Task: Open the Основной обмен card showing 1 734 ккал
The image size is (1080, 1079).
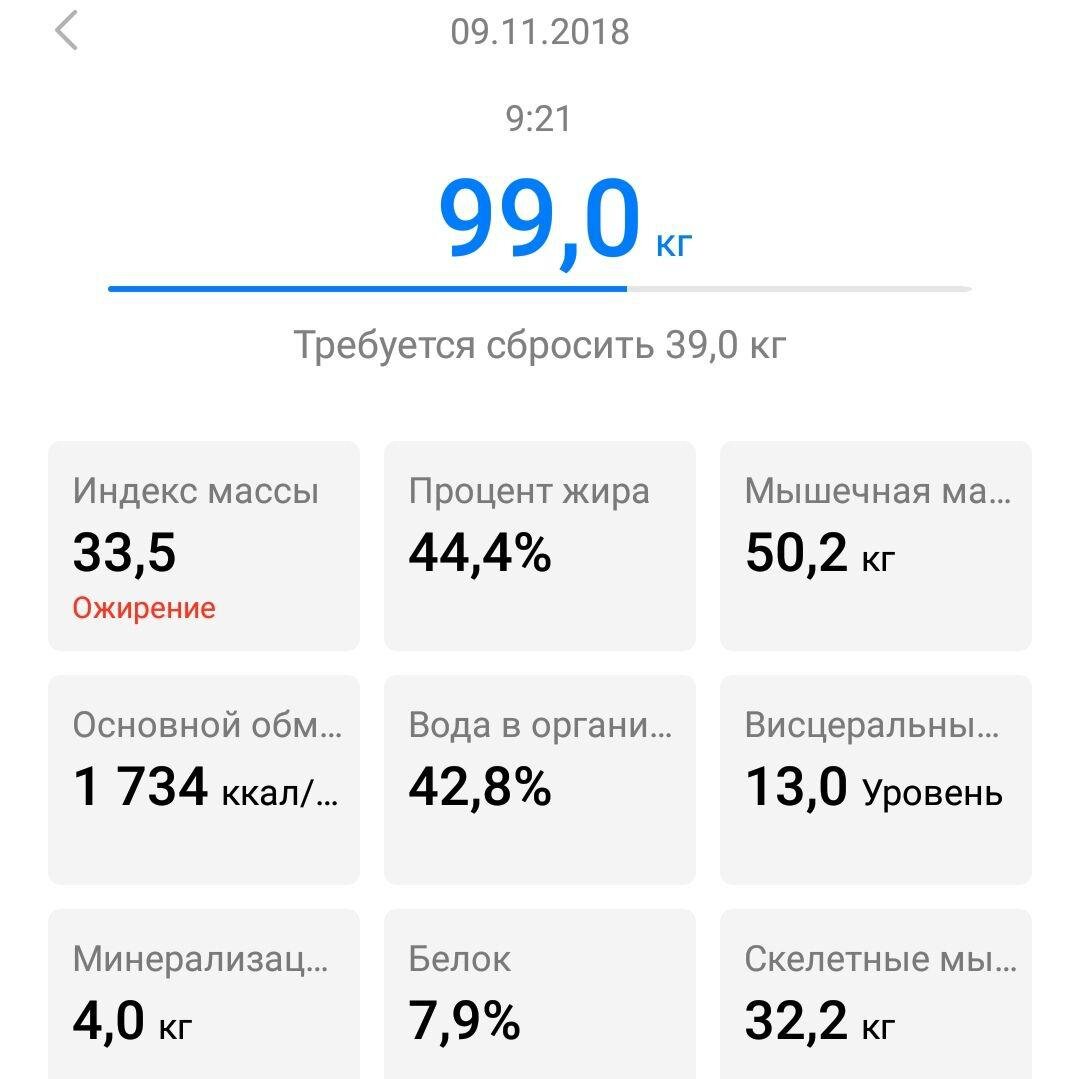Action: click(x=204, y=780)
